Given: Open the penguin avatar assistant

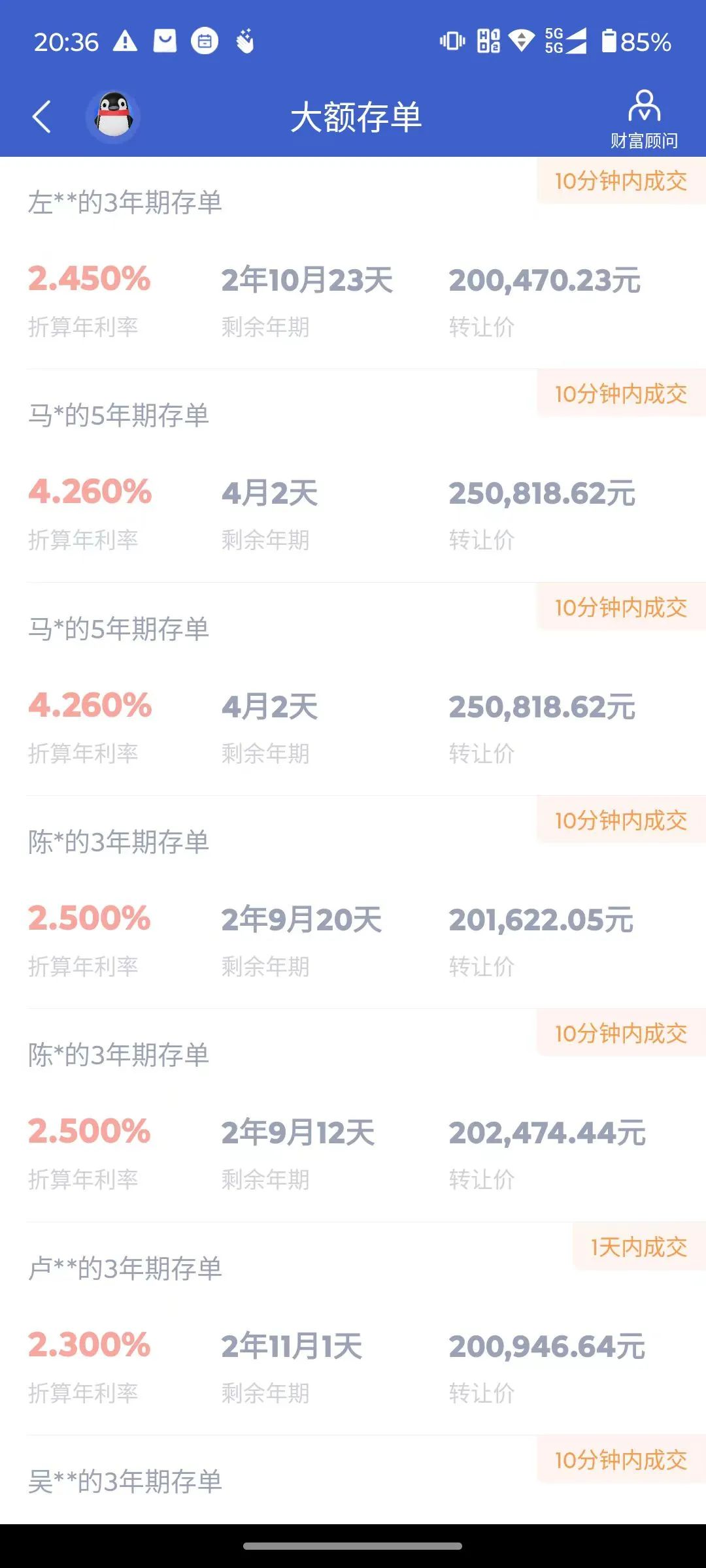Looking at the screenshot, I should pyautogui.click(x=114, y=117).
